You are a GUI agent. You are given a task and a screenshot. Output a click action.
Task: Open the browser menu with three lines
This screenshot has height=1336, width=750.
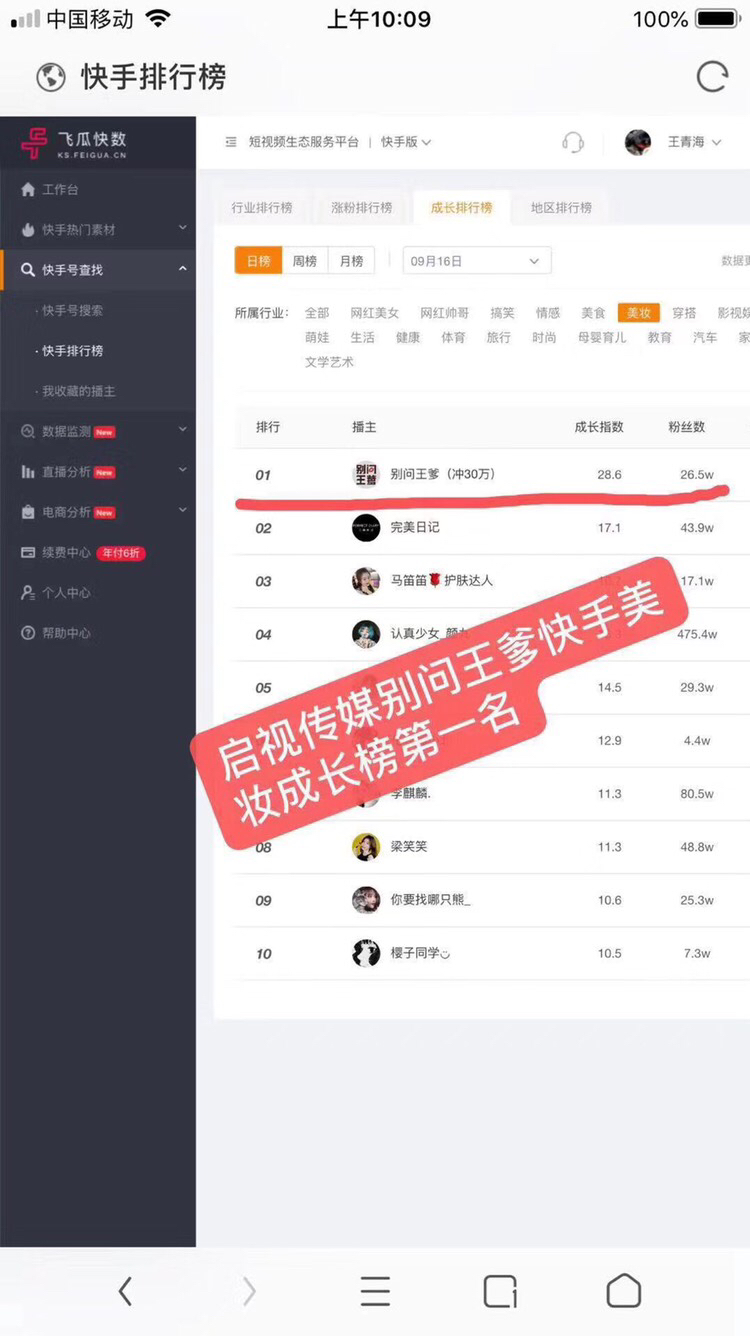coord(375,1291)
